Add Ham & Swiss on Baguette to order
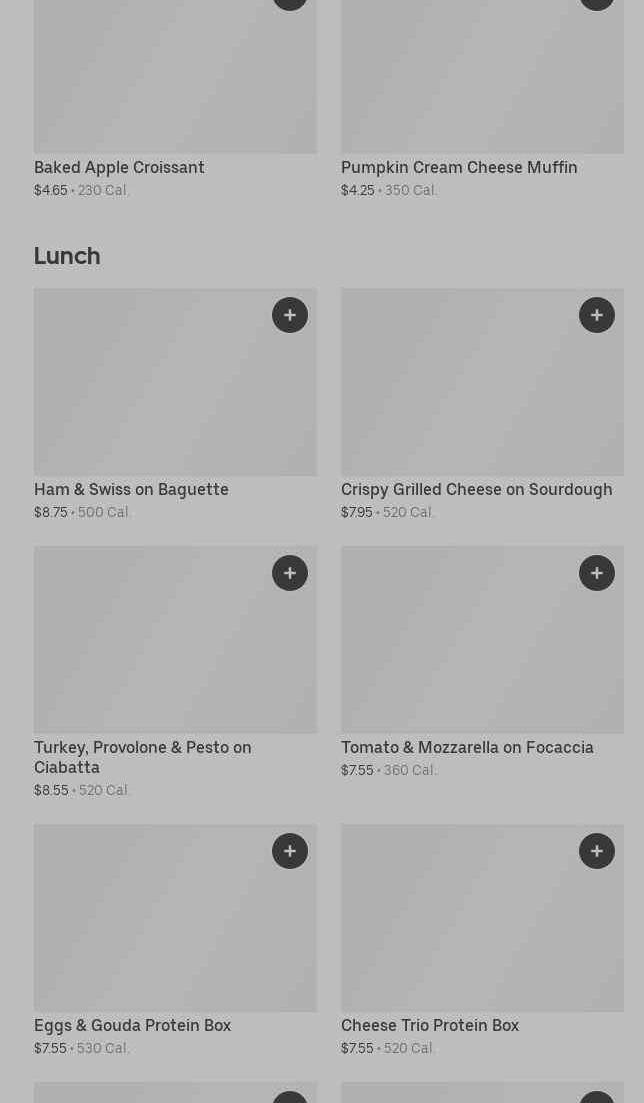Screen dimensions: 644x1103 click(290, 315)
